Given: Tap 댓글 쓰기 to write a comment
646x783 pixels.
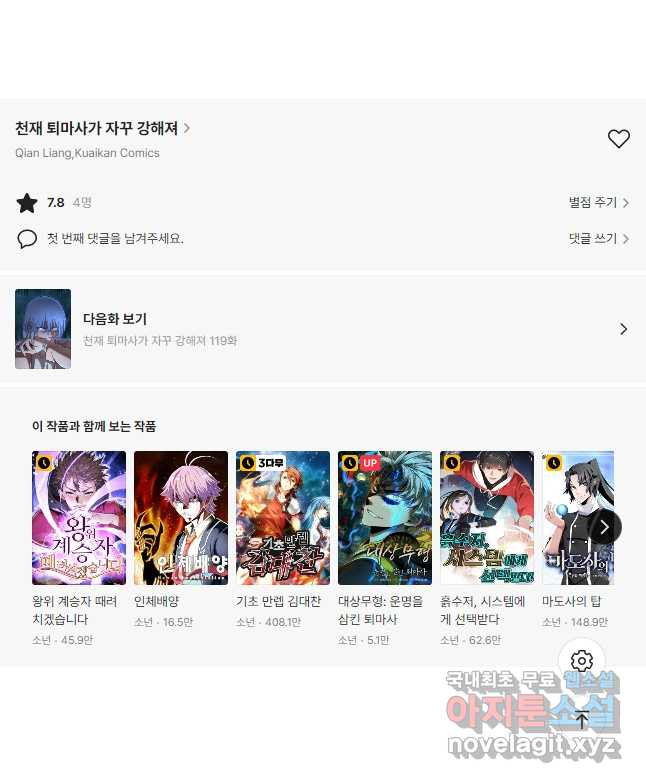Looking at the screenshot, I should [x=598, y=239].
